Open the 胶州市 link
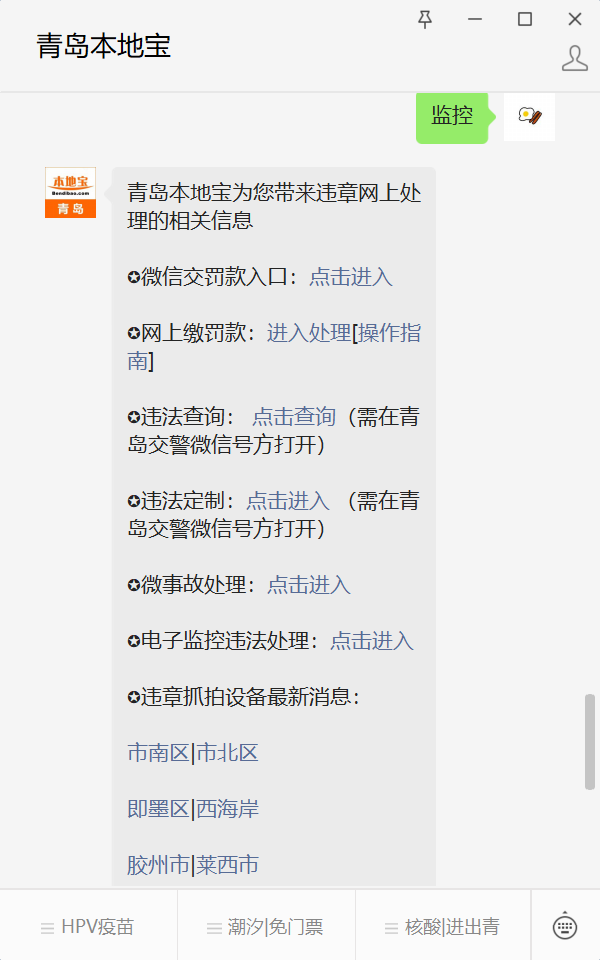This screenshot has height=960, width=600. click(x=158, y=865)
